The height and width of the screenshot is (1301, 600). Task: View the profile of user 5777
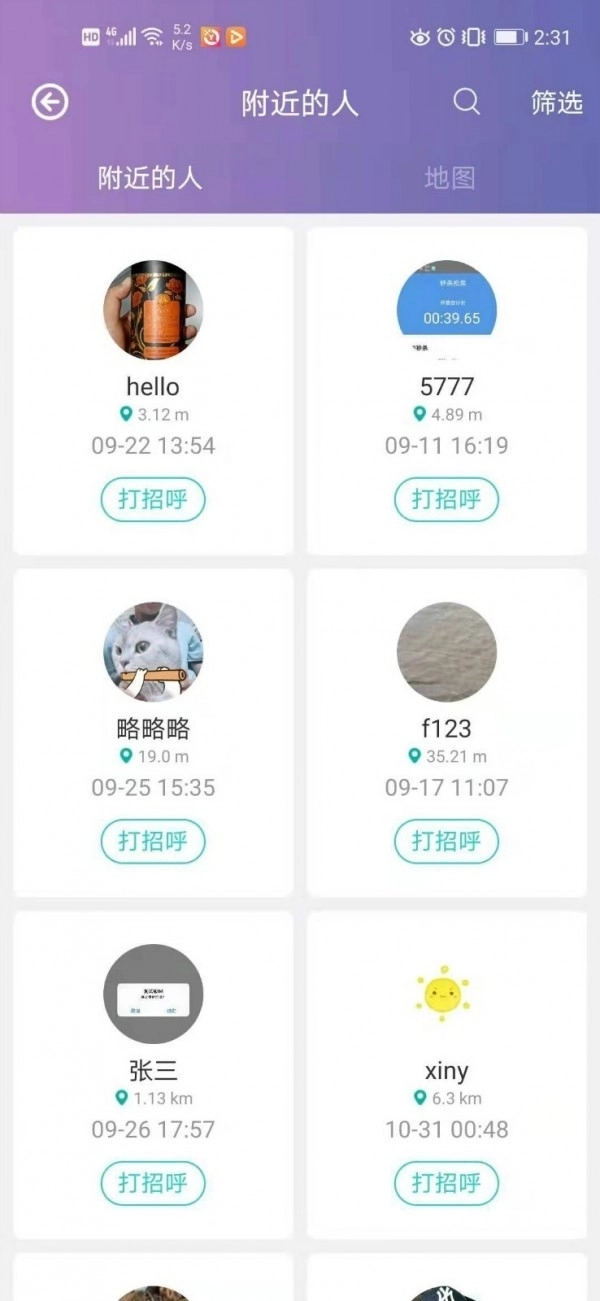(x=446, y=311)
